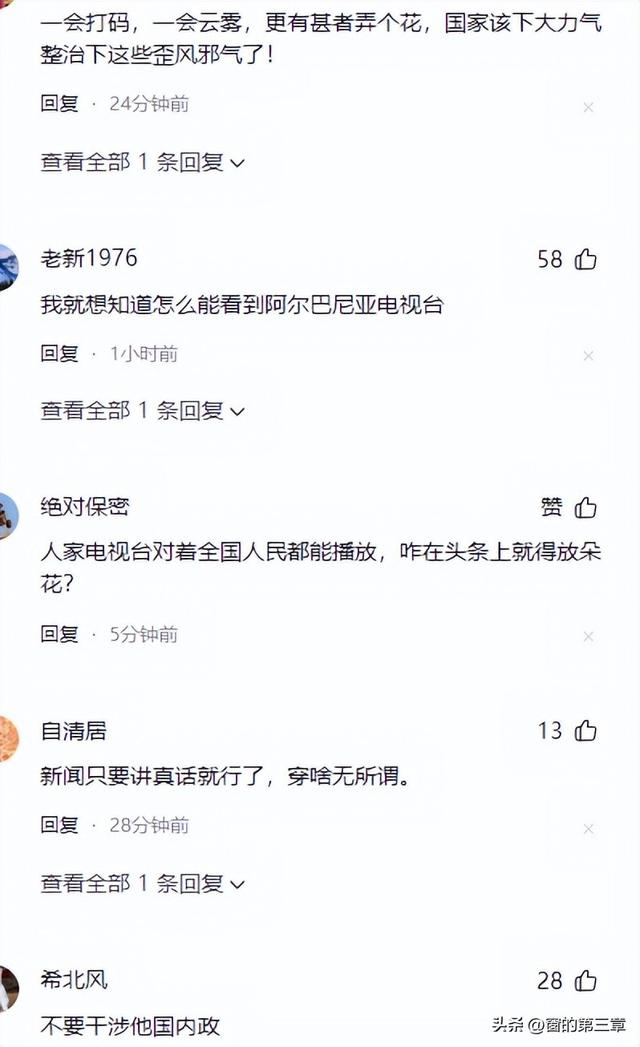Reply to 自清居's comment
This screenshot has height=1047, width=640.
point(59,825)
